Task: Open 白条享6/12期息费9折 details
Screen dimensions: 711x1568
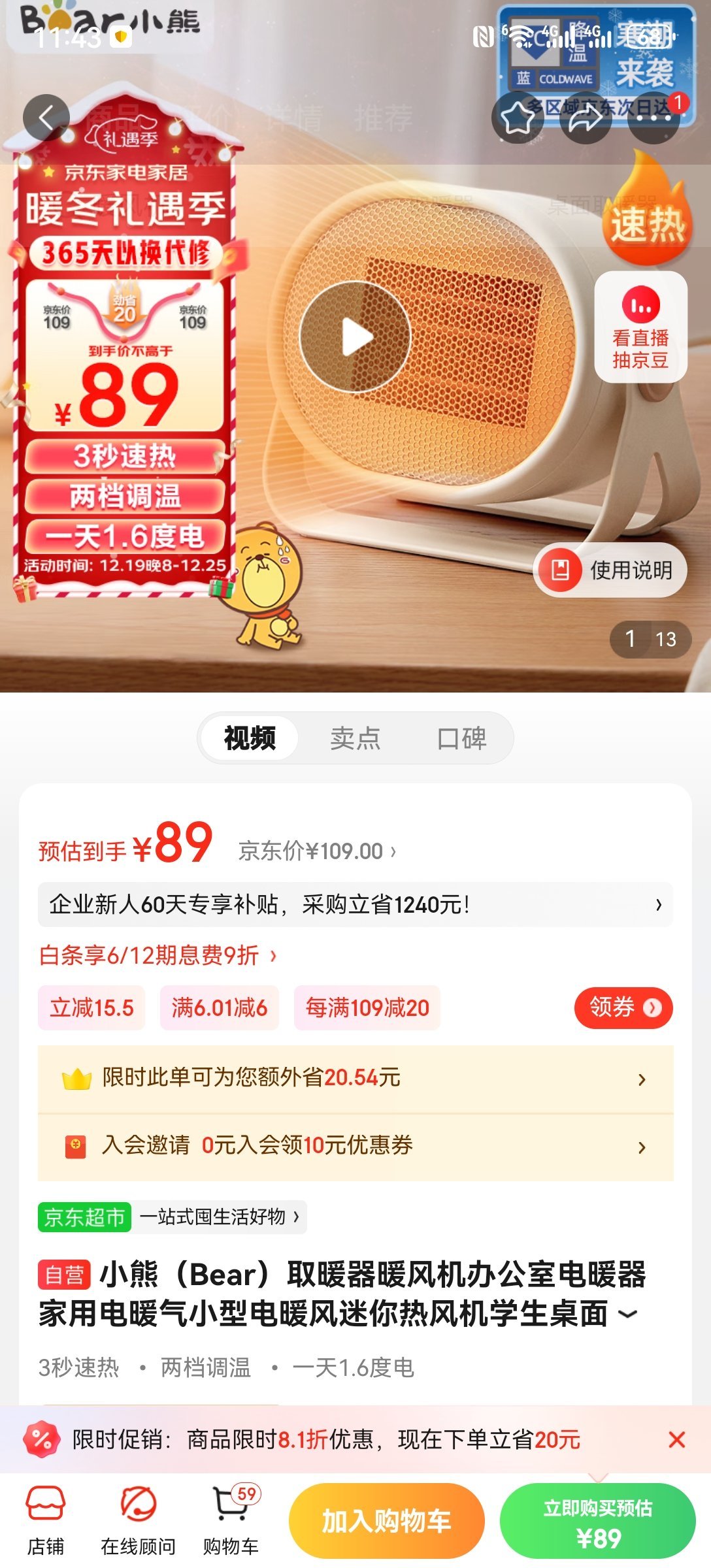Action: coord(157,956)
